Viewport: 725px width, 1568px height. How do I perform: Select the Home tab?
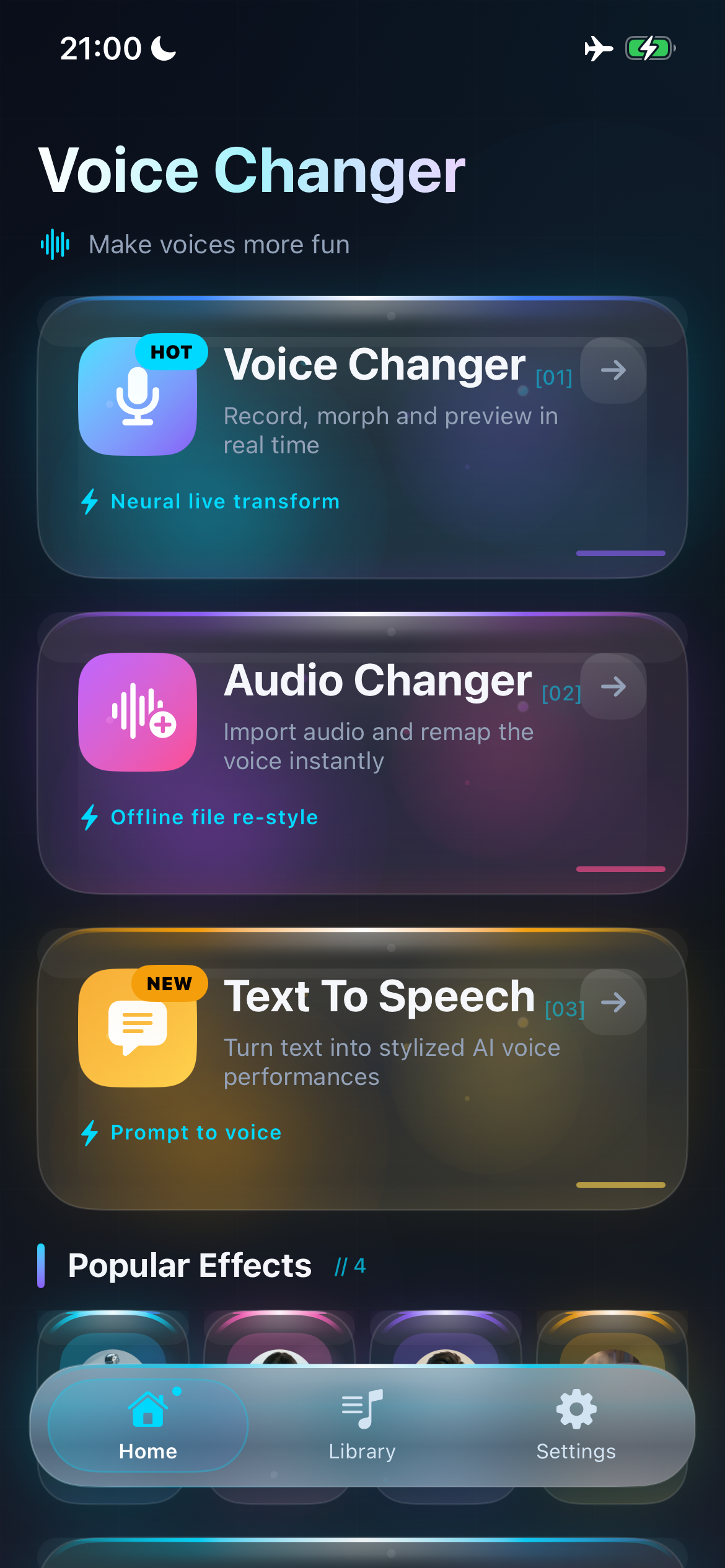pos(148,1425)
